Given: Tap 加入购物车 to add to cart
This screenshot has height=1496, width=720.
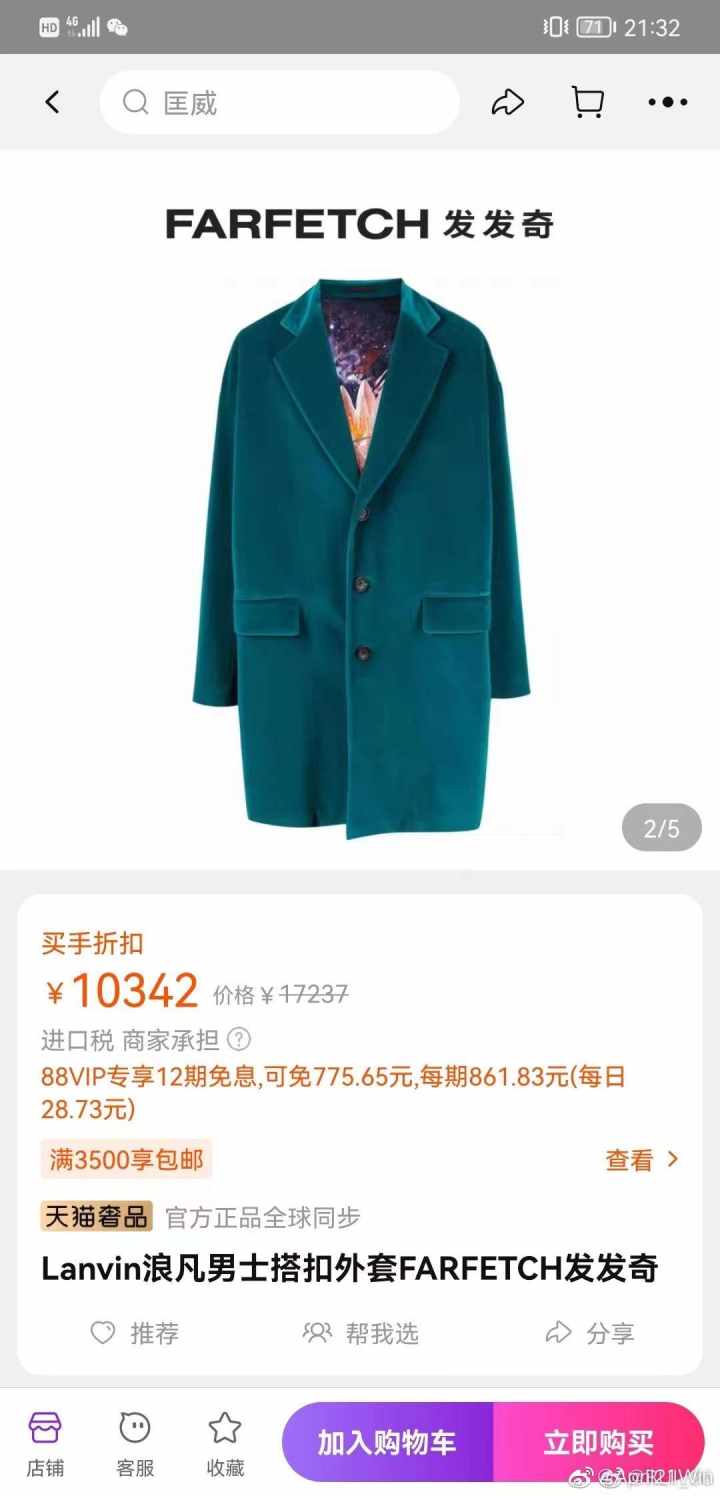Looking at the screenshot, I should point(388,1443).
